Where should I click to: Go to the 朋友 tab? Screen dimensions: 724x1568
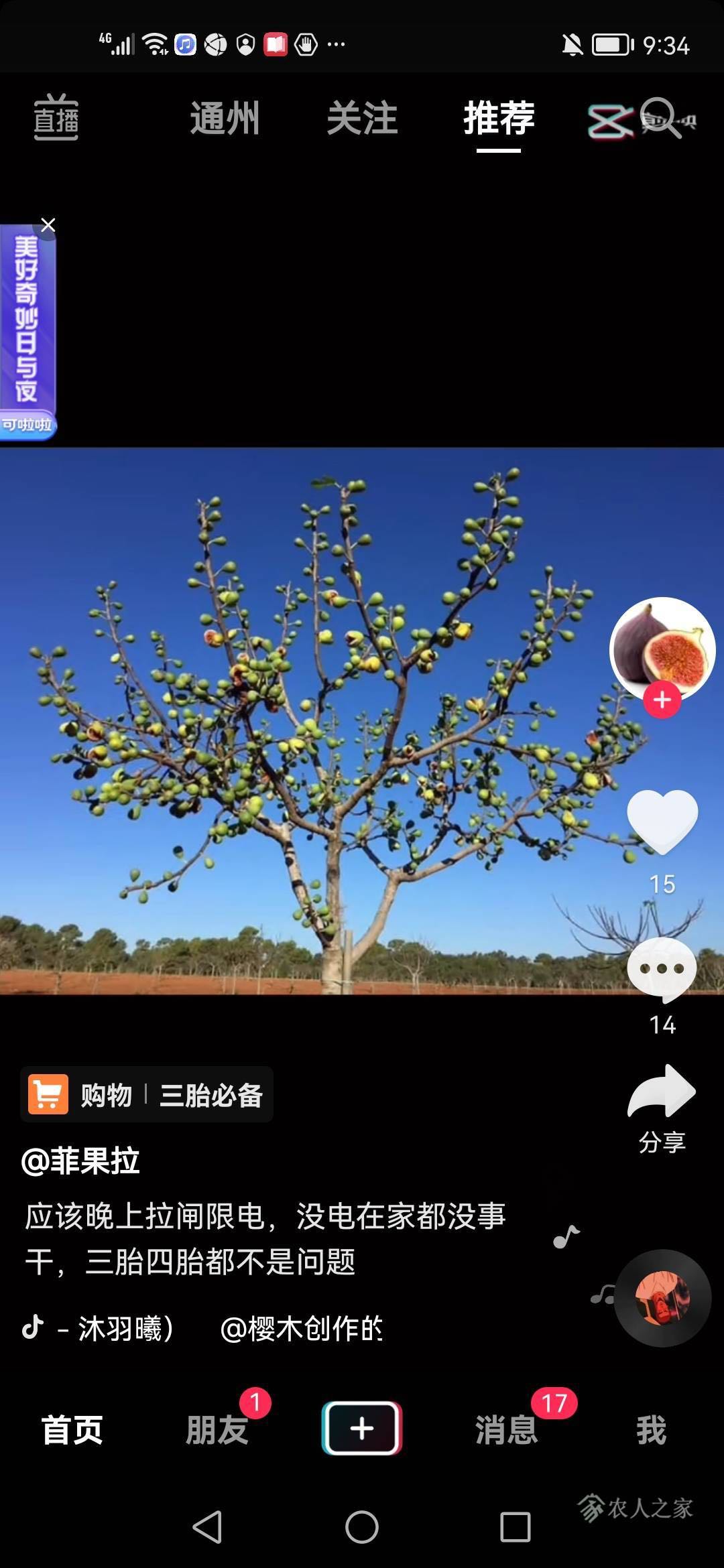217,1430
